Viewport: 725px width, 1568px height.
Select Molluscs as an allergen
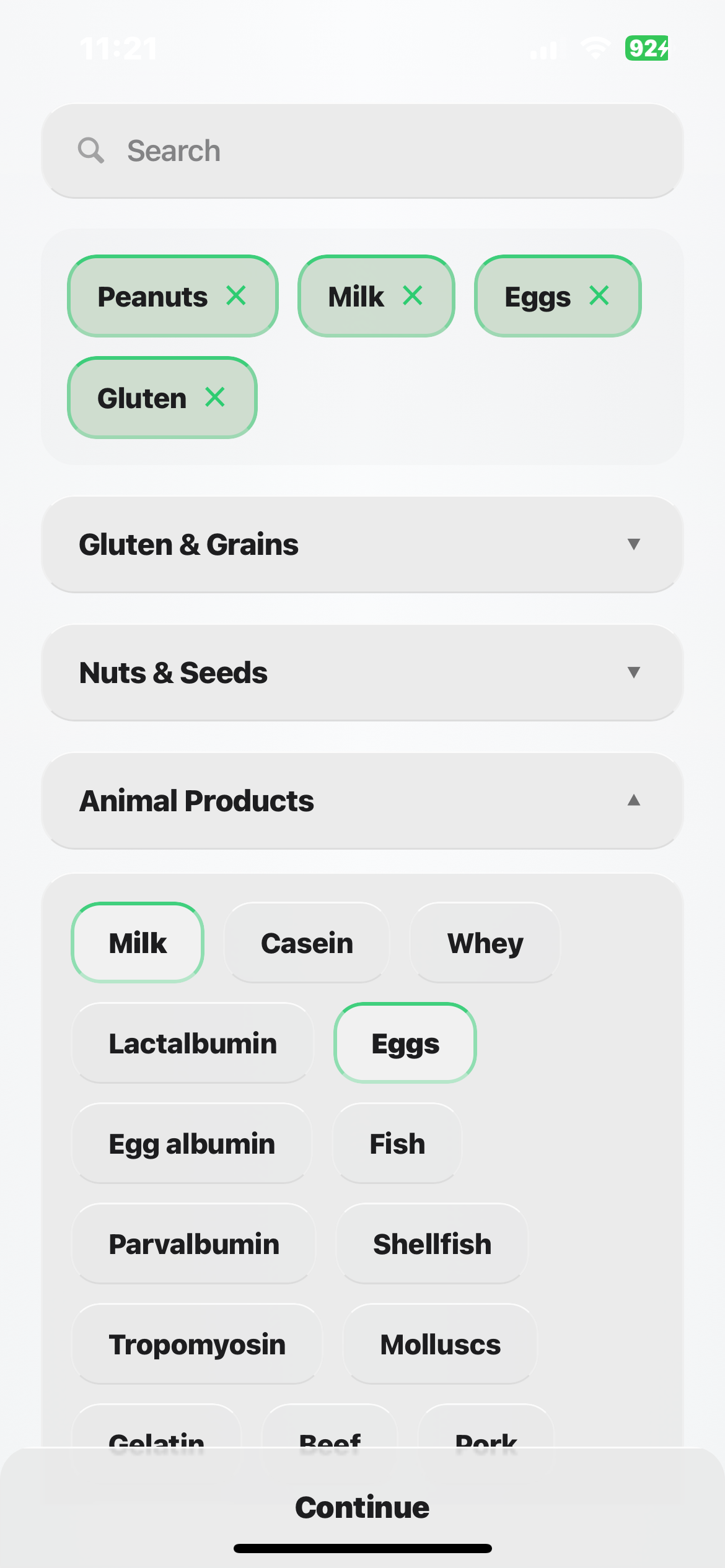pyautogui.click(x=440, y=1344)
